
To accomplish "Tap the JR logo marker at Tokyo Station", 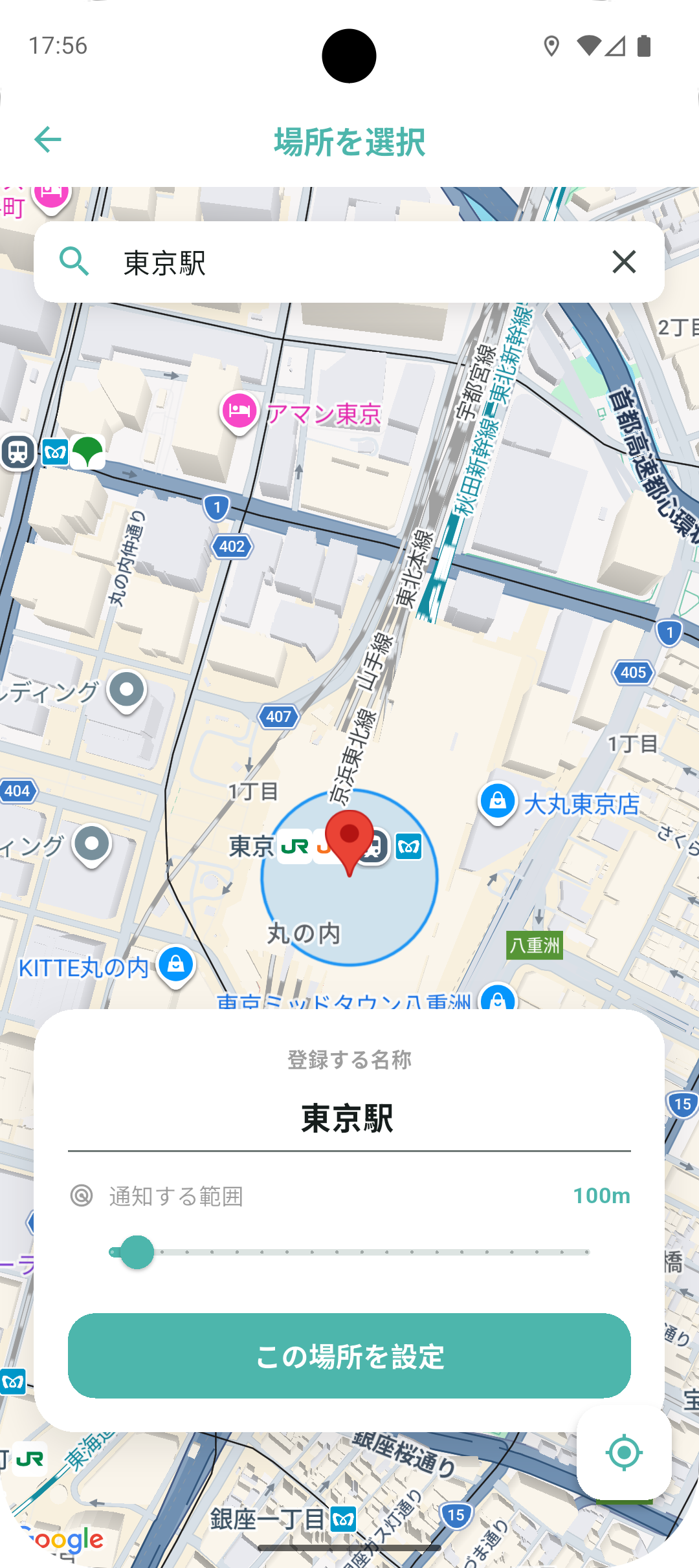I will (294, 845).
